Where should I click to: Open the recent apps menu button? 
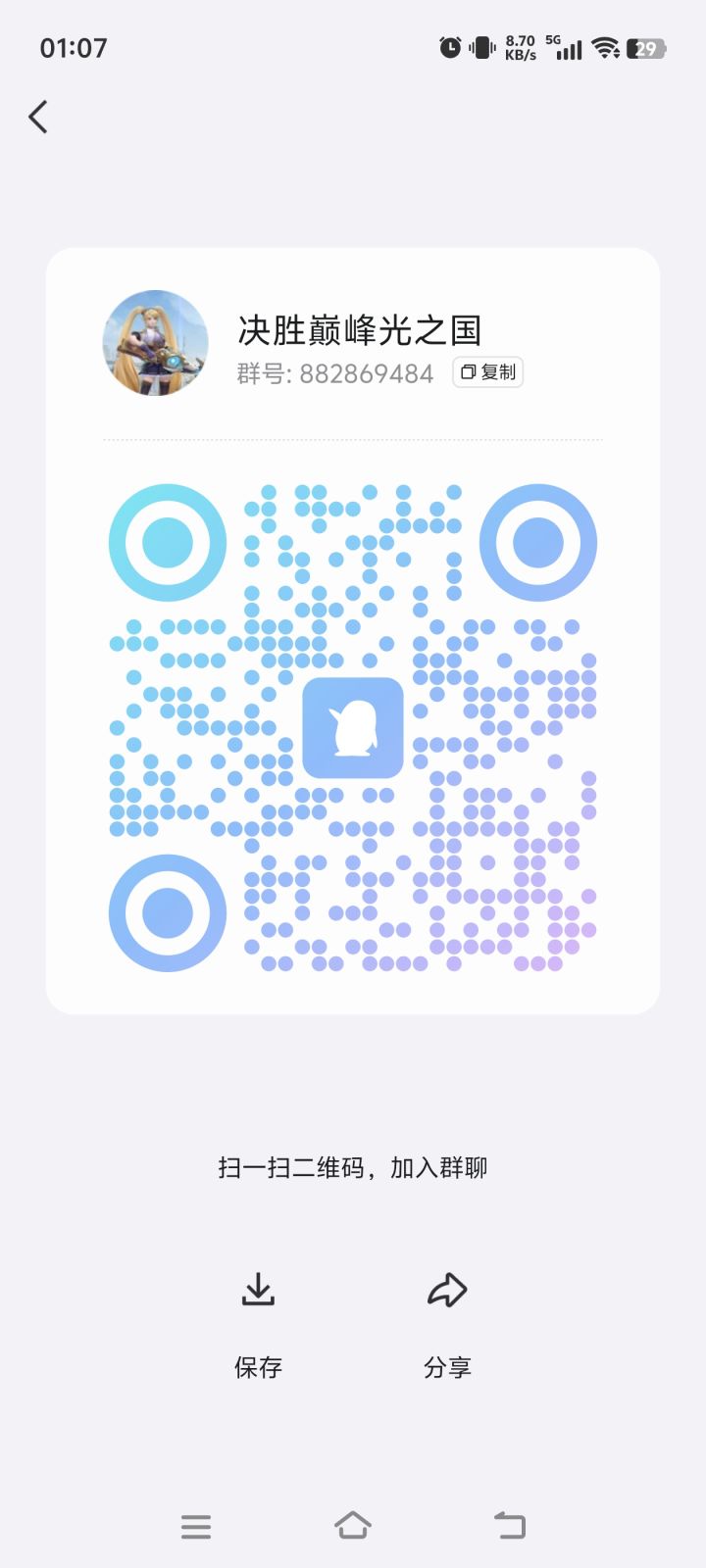coord(196,1525)
